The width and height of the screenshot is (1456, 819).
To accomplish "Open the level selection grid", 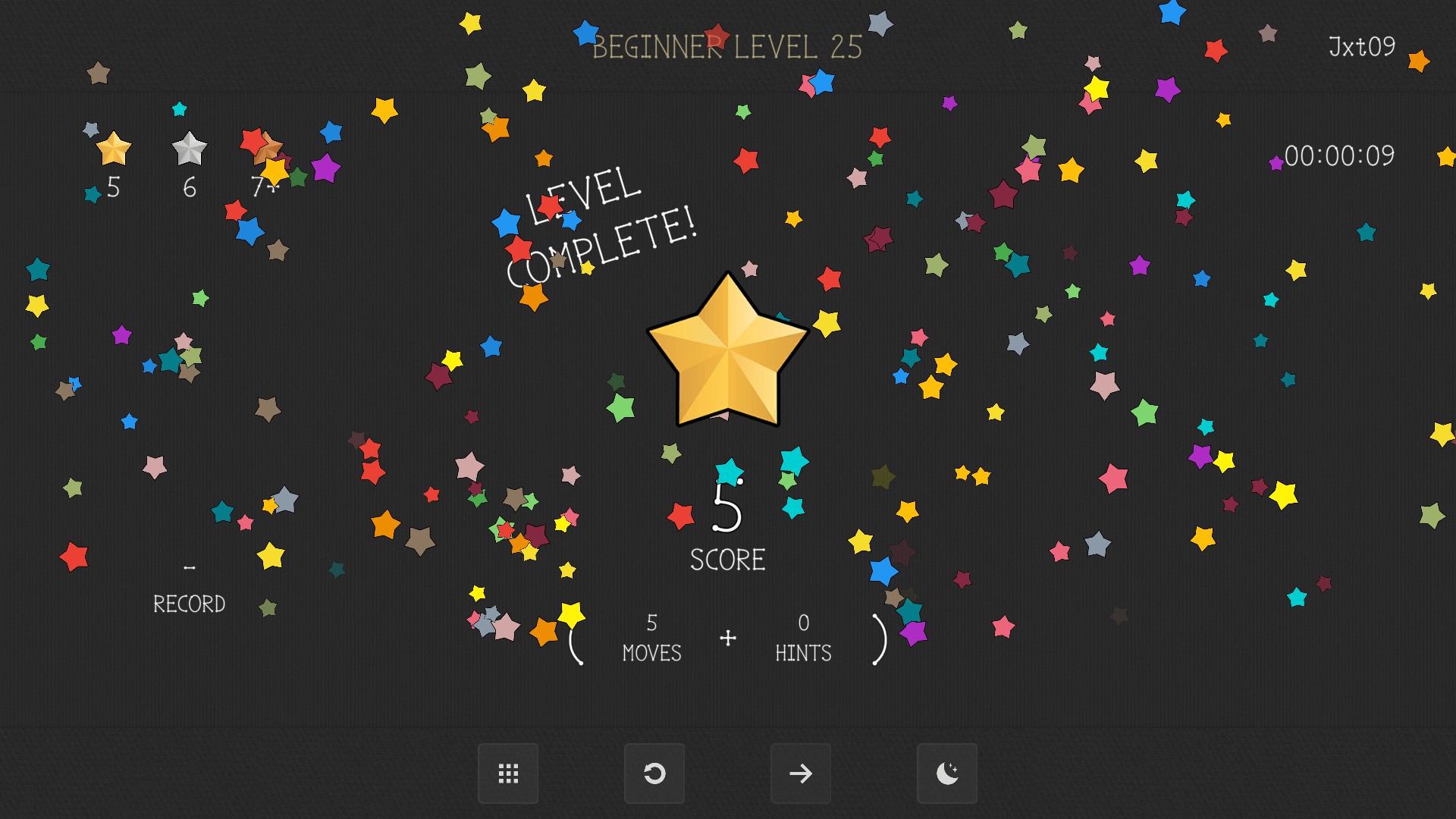I will [x=508, y=773].
